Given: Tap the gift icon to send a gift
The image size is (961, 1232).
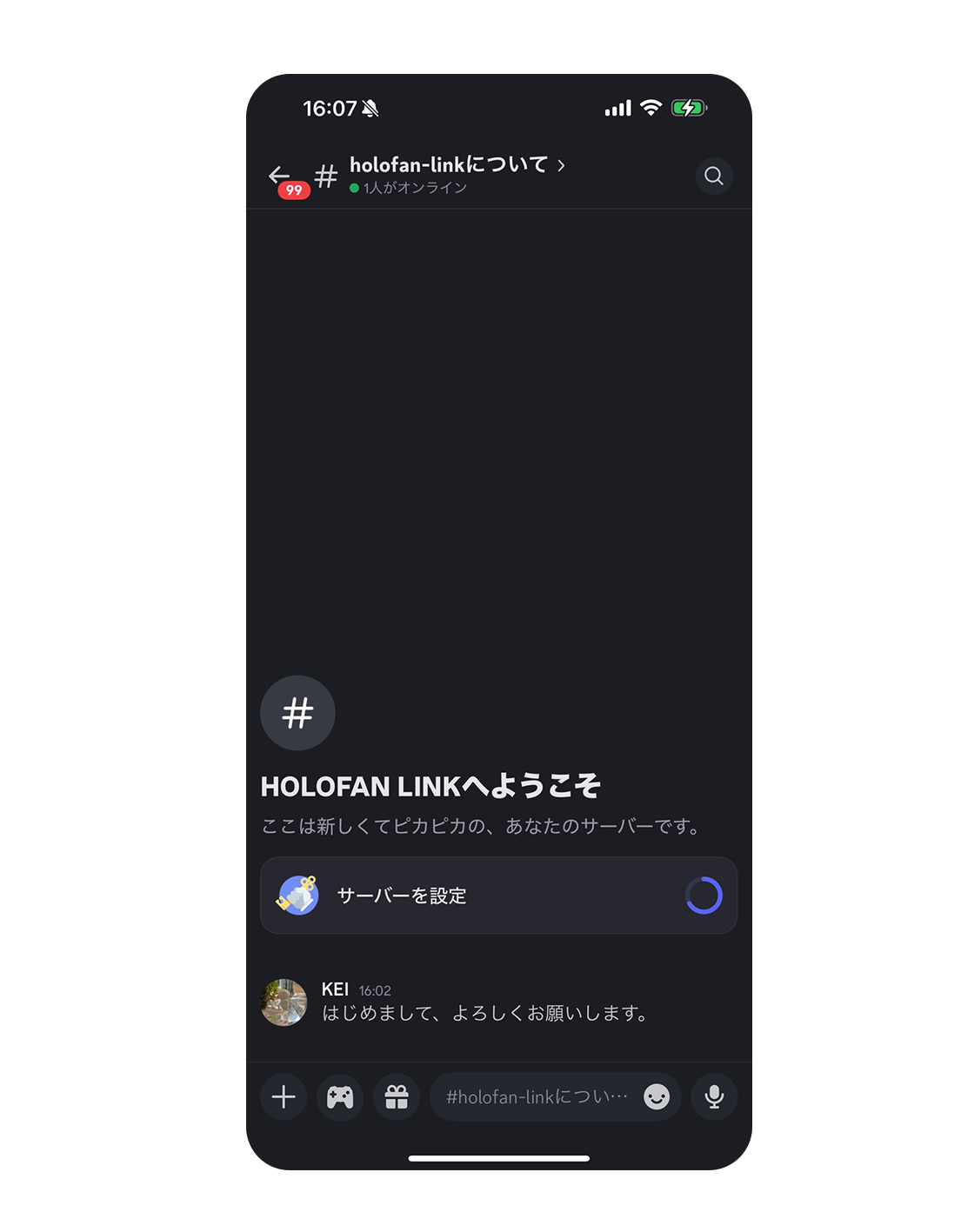Looking at the screenshot, I should [x=397, y=1096].
